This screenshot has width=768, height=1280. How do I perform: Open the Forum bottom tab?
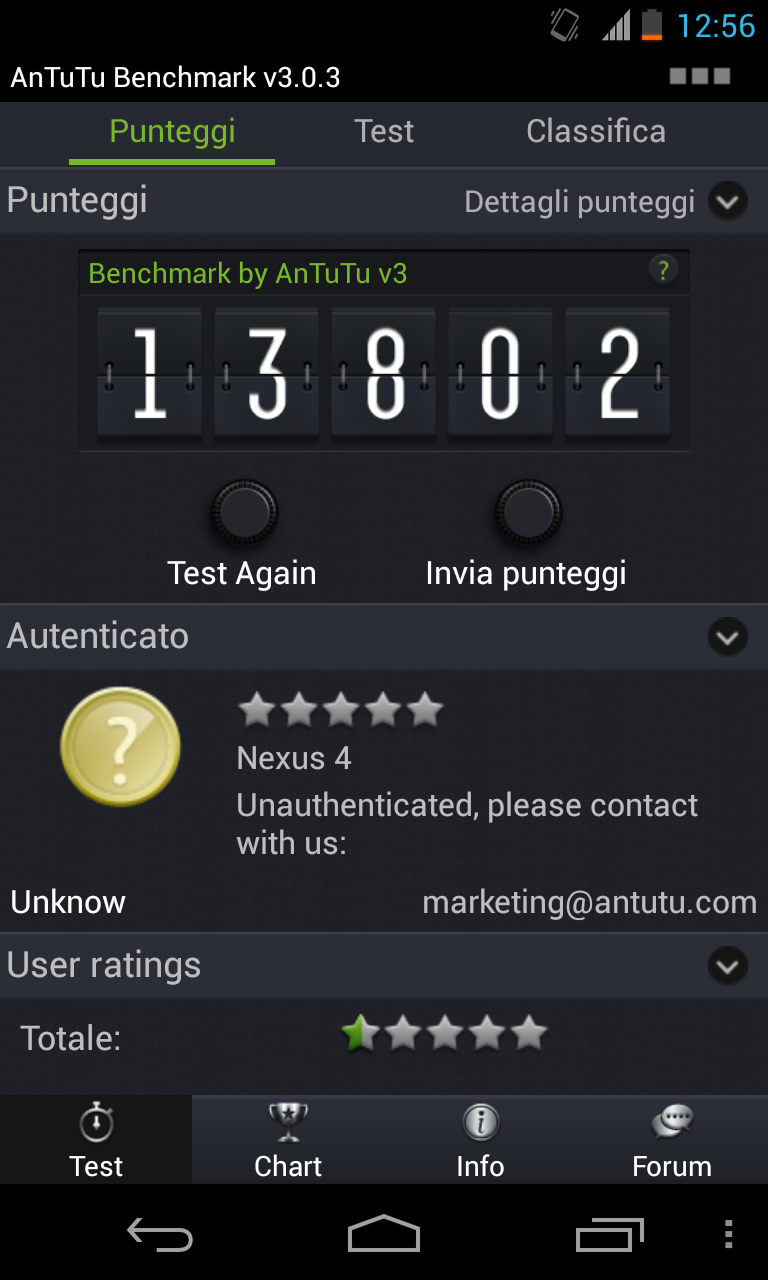(672, 1140)
